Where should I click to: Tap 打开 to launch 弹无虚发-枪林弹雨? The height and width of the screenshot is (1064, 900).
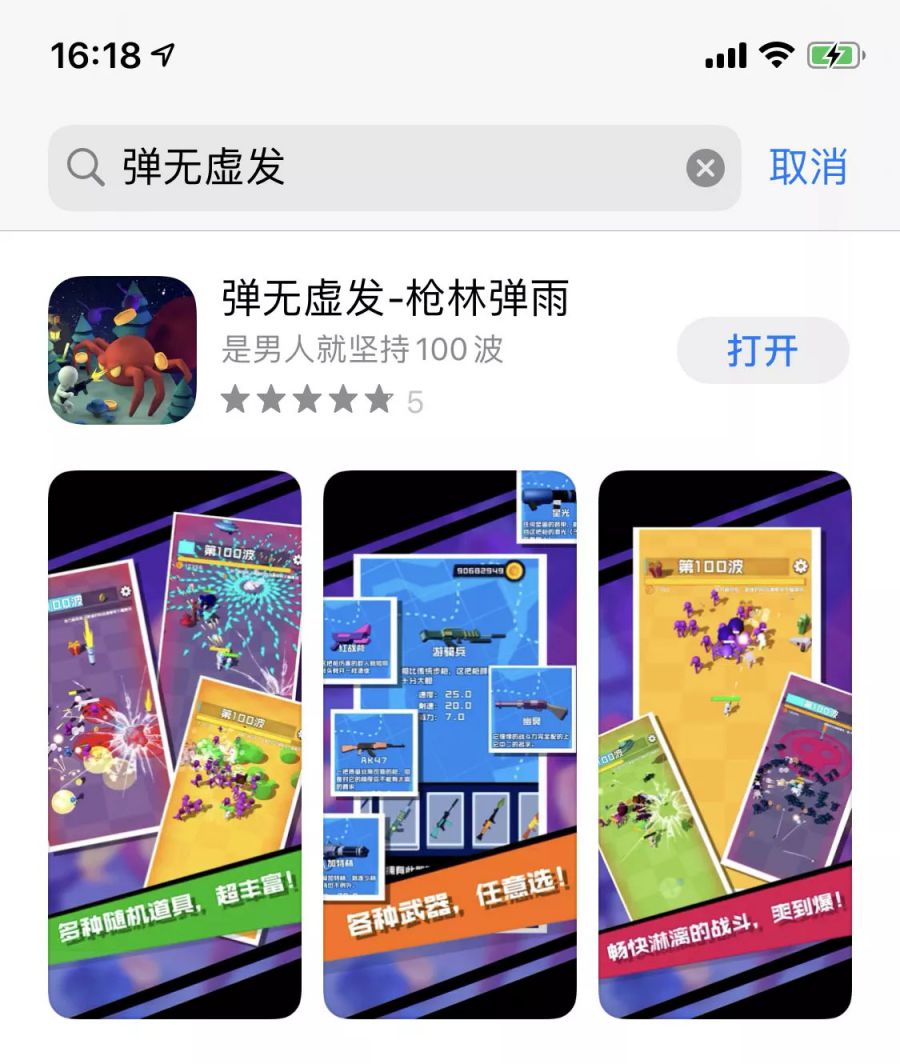tap(762, 350)
